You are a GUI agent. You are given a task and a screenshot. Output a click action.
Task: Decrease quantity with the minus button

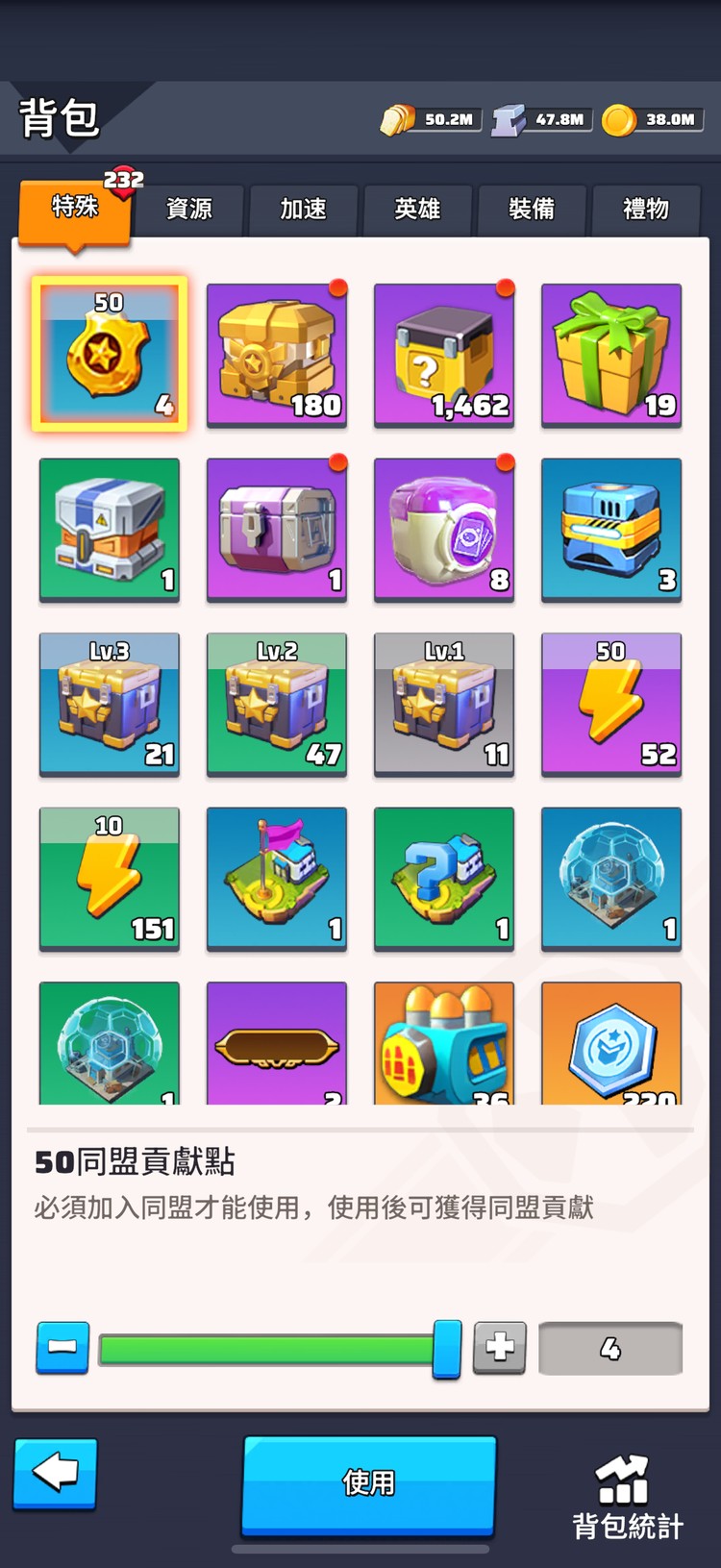[x=62, y=1347]
